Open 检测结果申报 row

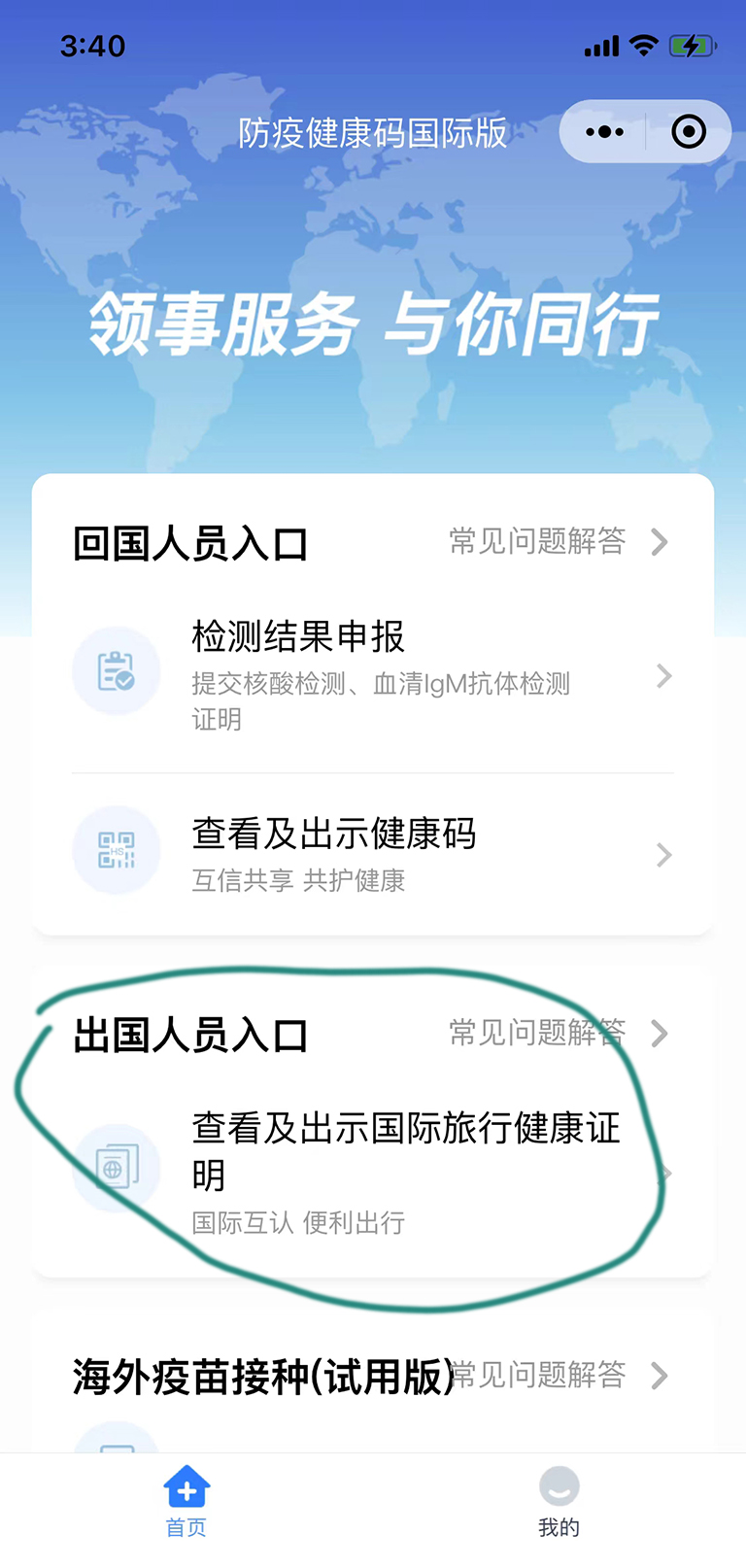[373, 674]
